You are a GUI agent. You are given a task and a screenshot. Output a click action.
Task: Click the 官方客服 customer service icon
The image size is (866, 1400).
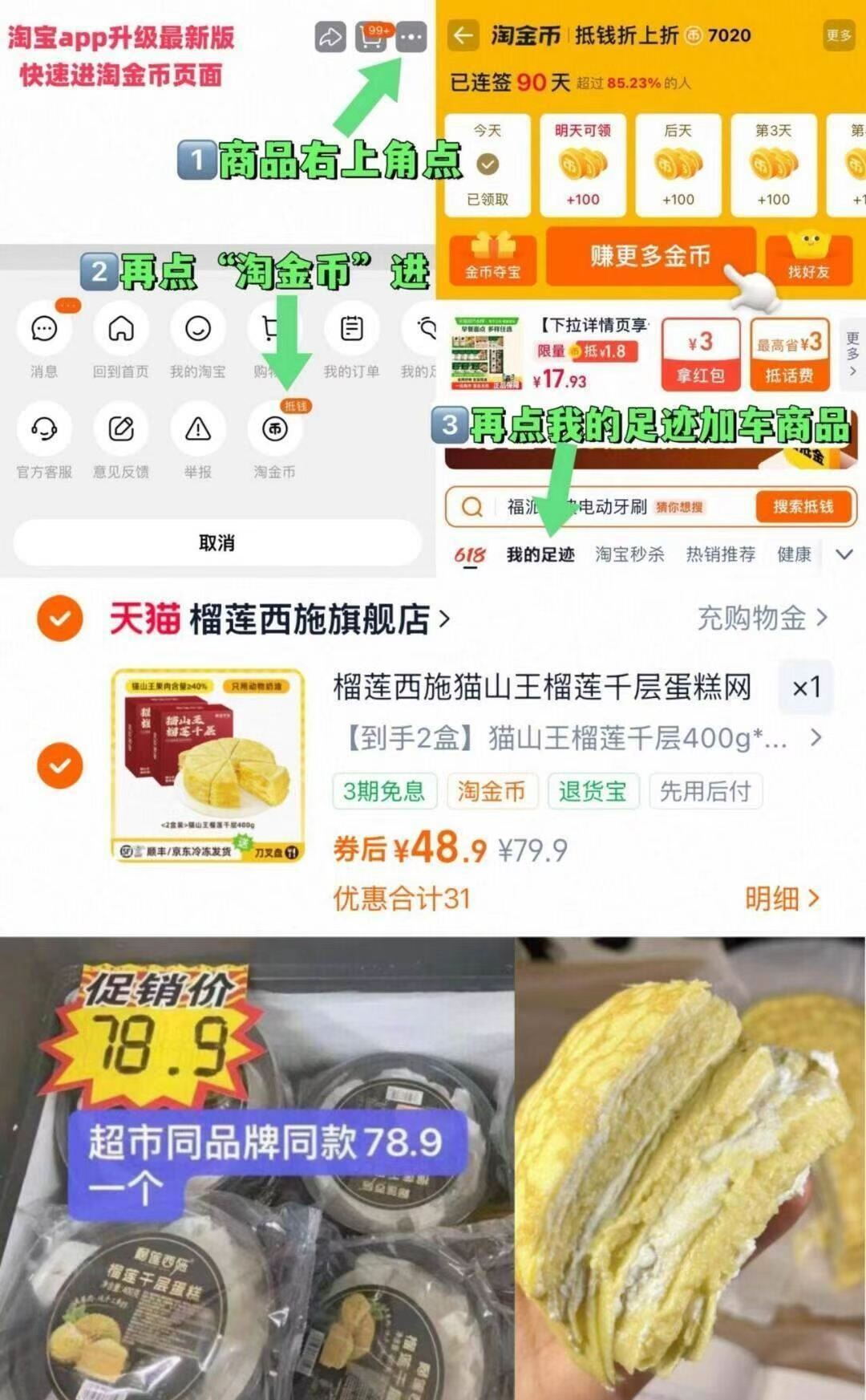coord(45,431)
